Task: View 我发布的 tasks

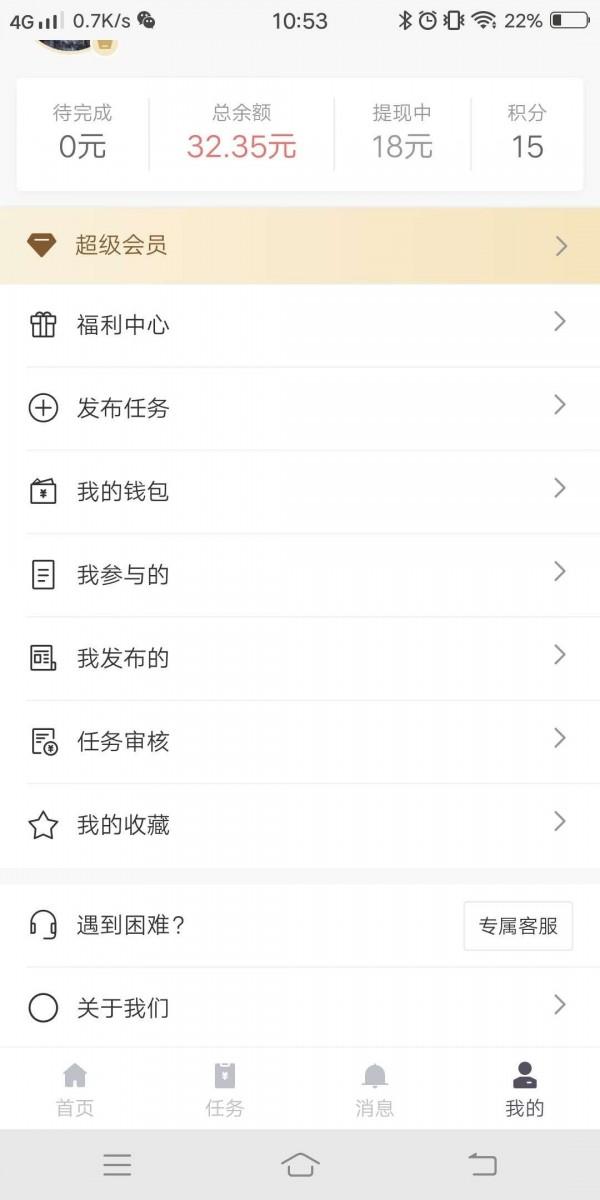Action: coord(300,658)
